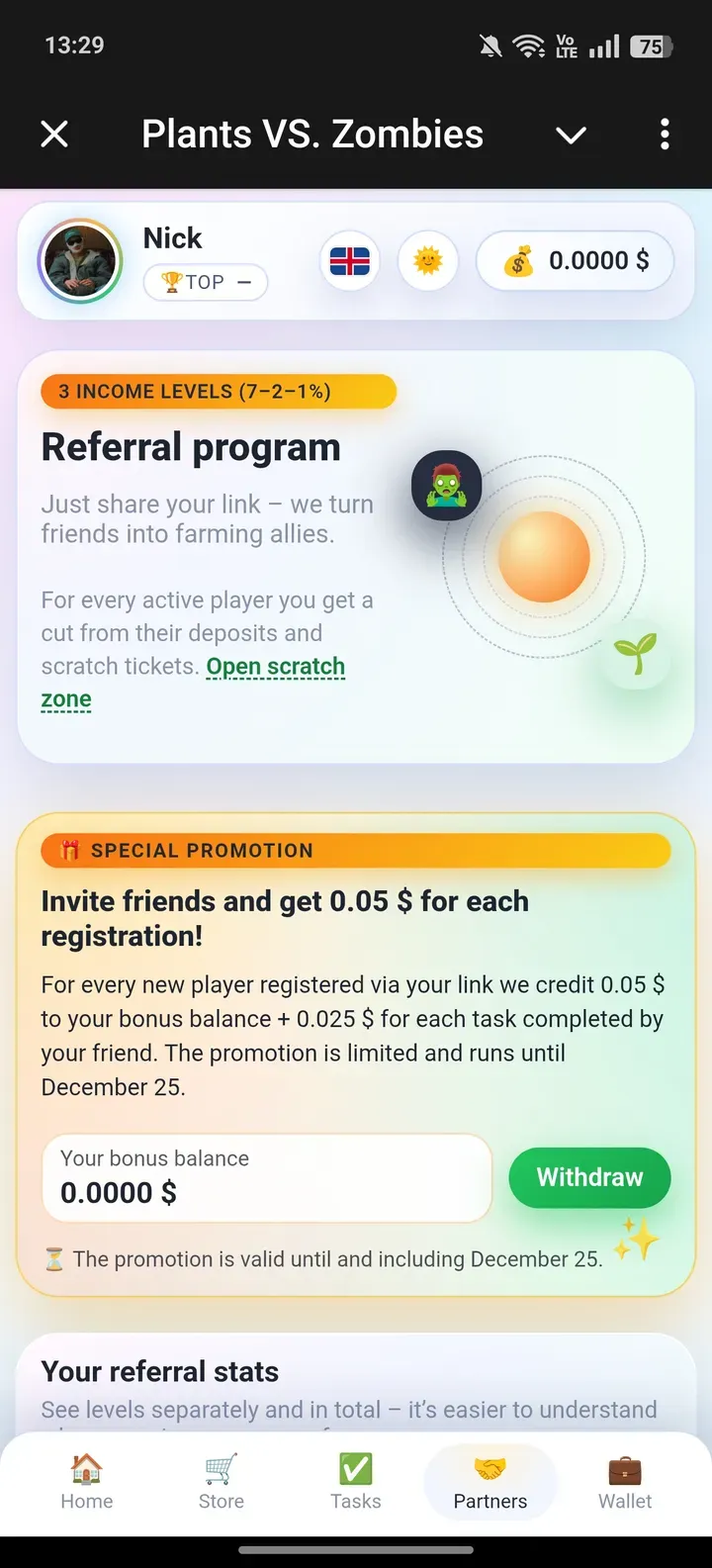Open Nick's profile avatar
The width and height of the screenshot is (712, 1568).
[79, 262]
